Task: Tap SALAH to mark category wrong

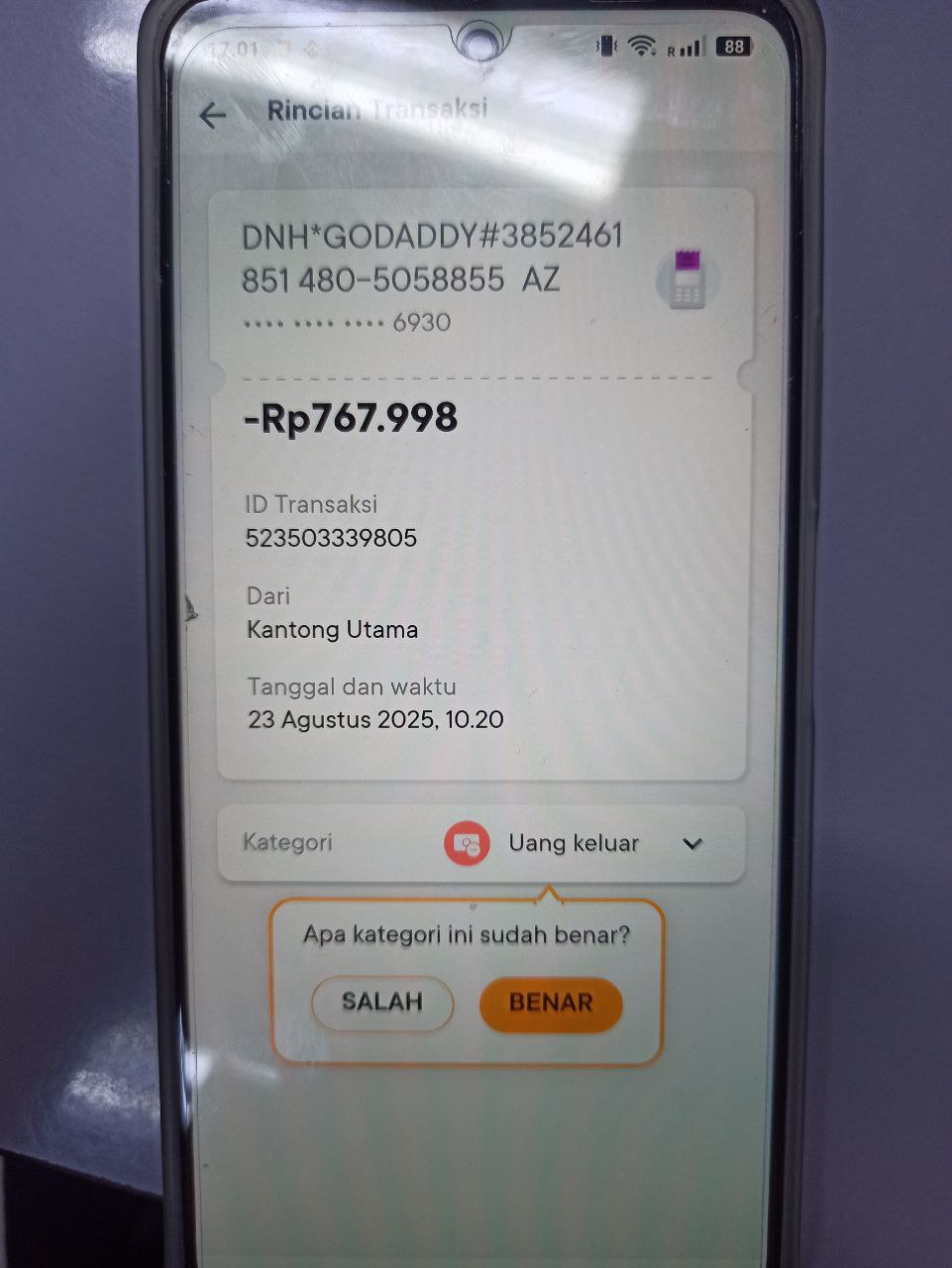Action: click(x=382, y=1003)
